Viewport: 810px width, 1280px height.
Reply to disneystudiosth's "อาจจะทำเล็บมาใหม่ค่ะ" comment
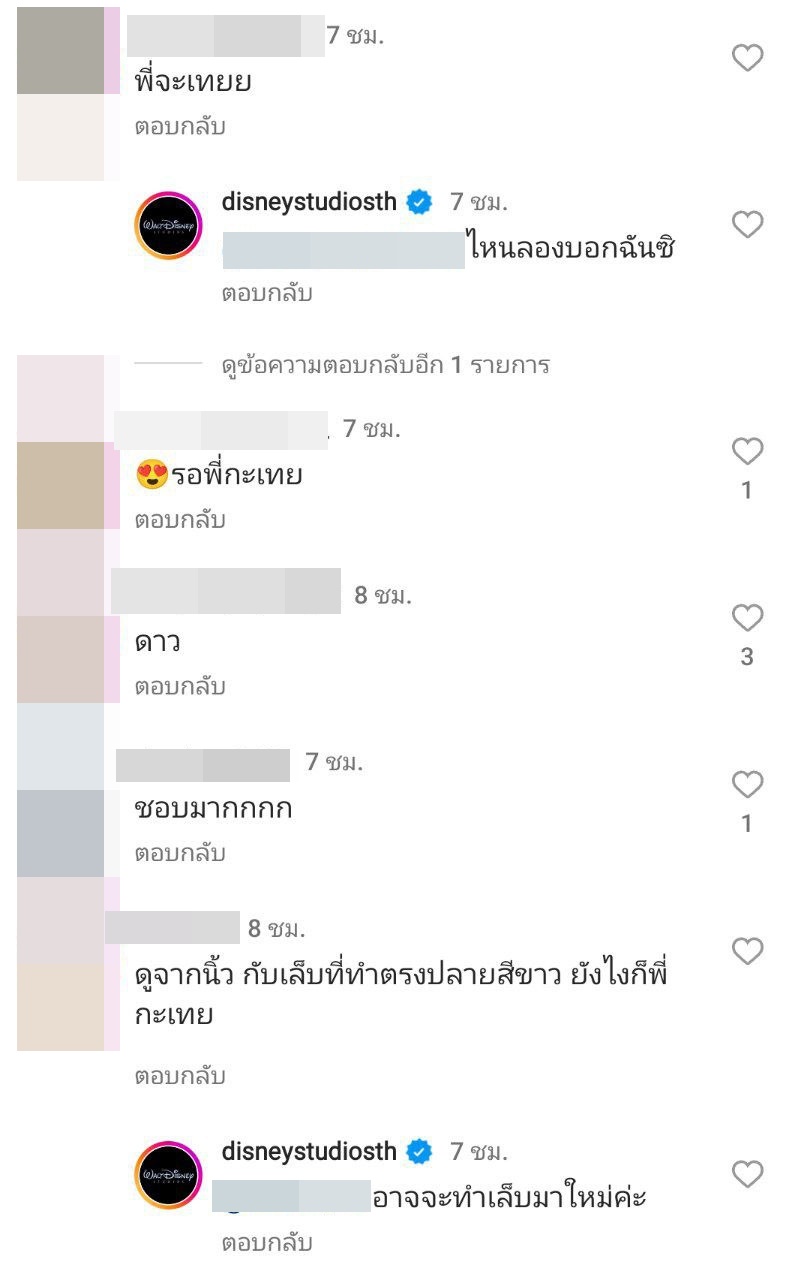coord(266,1244)
